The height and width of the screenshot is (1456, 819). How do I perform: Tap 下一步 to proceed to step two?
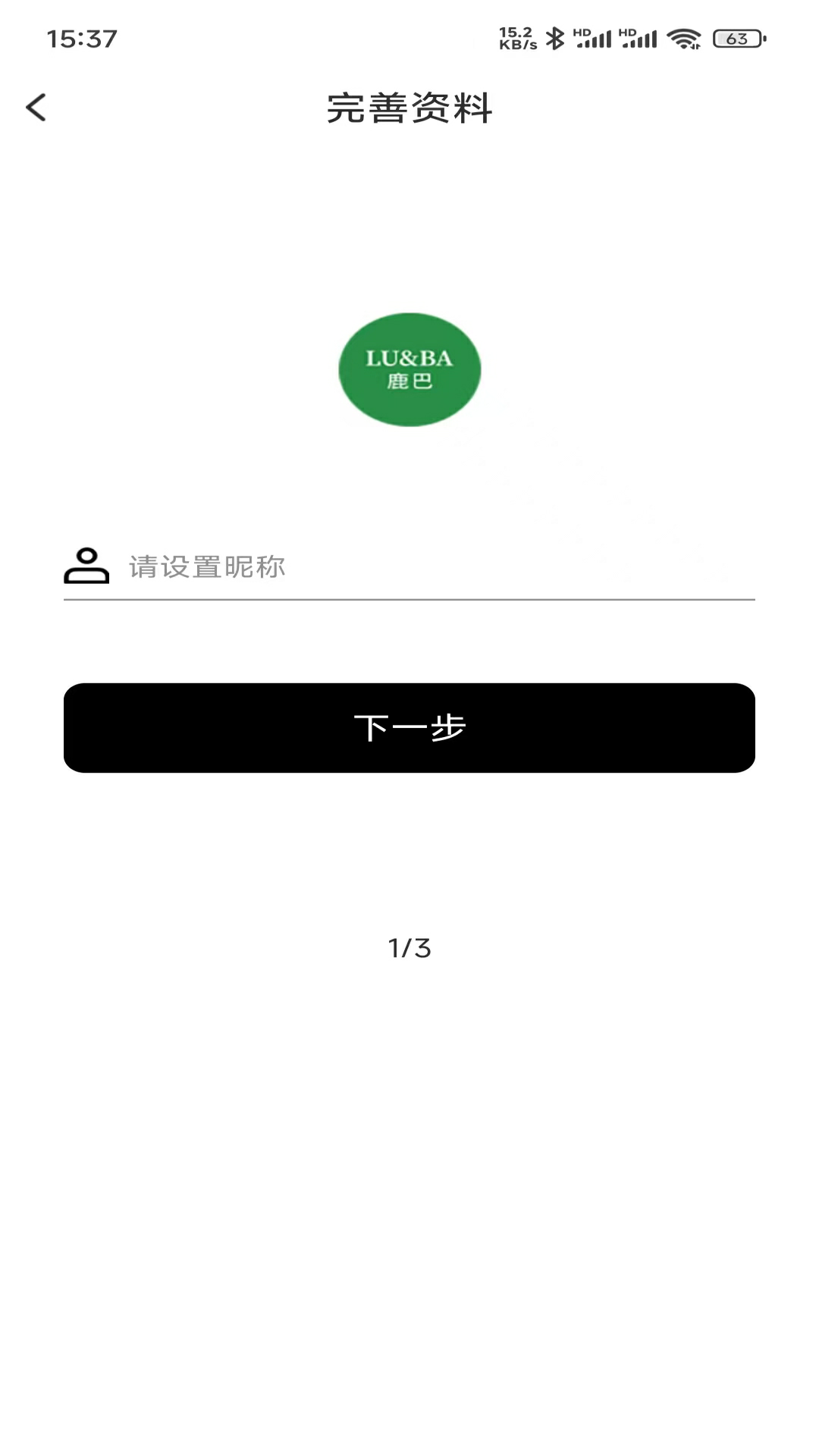(409, 726)
